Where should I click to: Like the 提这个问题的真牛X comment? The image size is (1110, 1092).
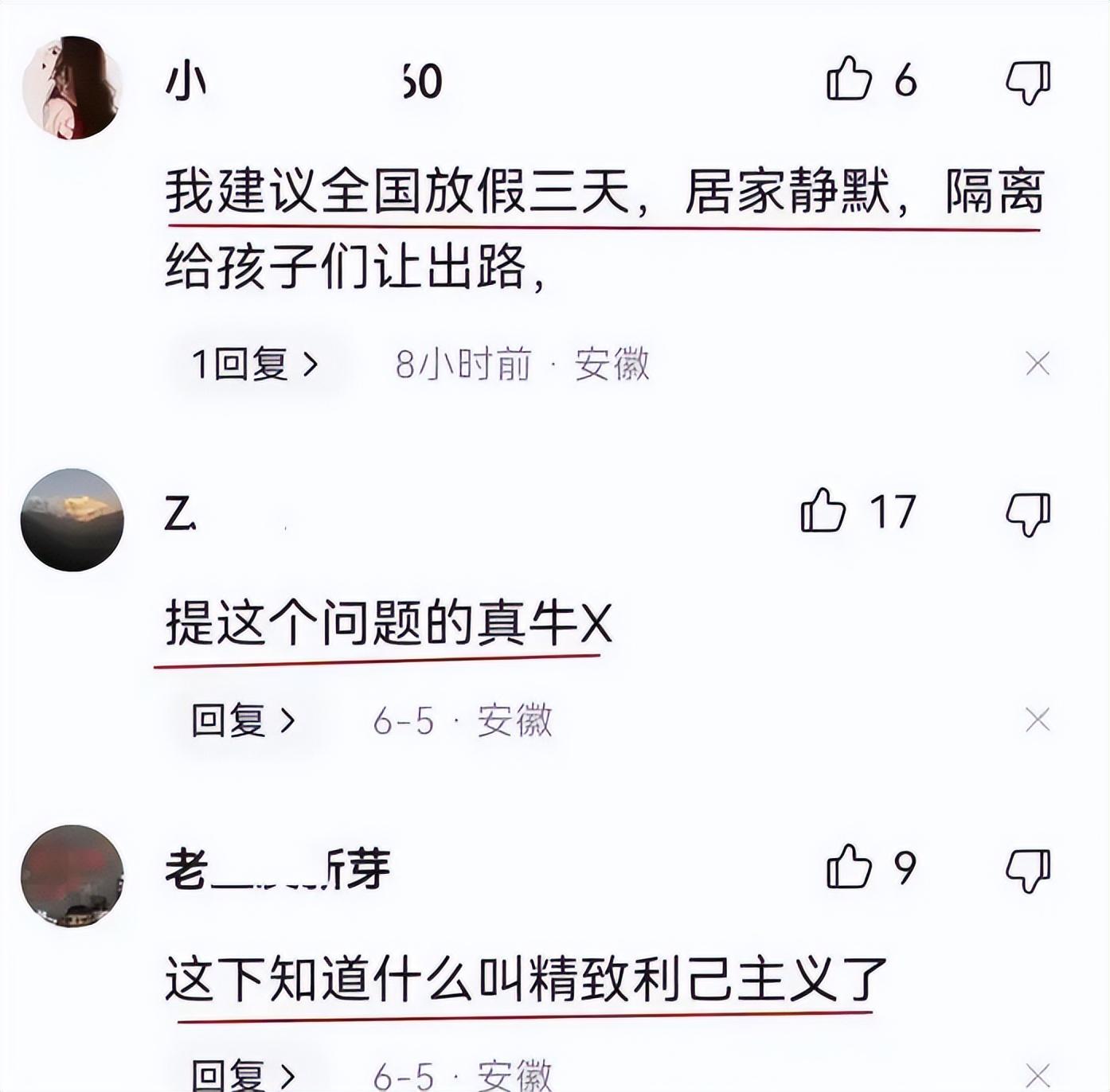tap(823, 511)
